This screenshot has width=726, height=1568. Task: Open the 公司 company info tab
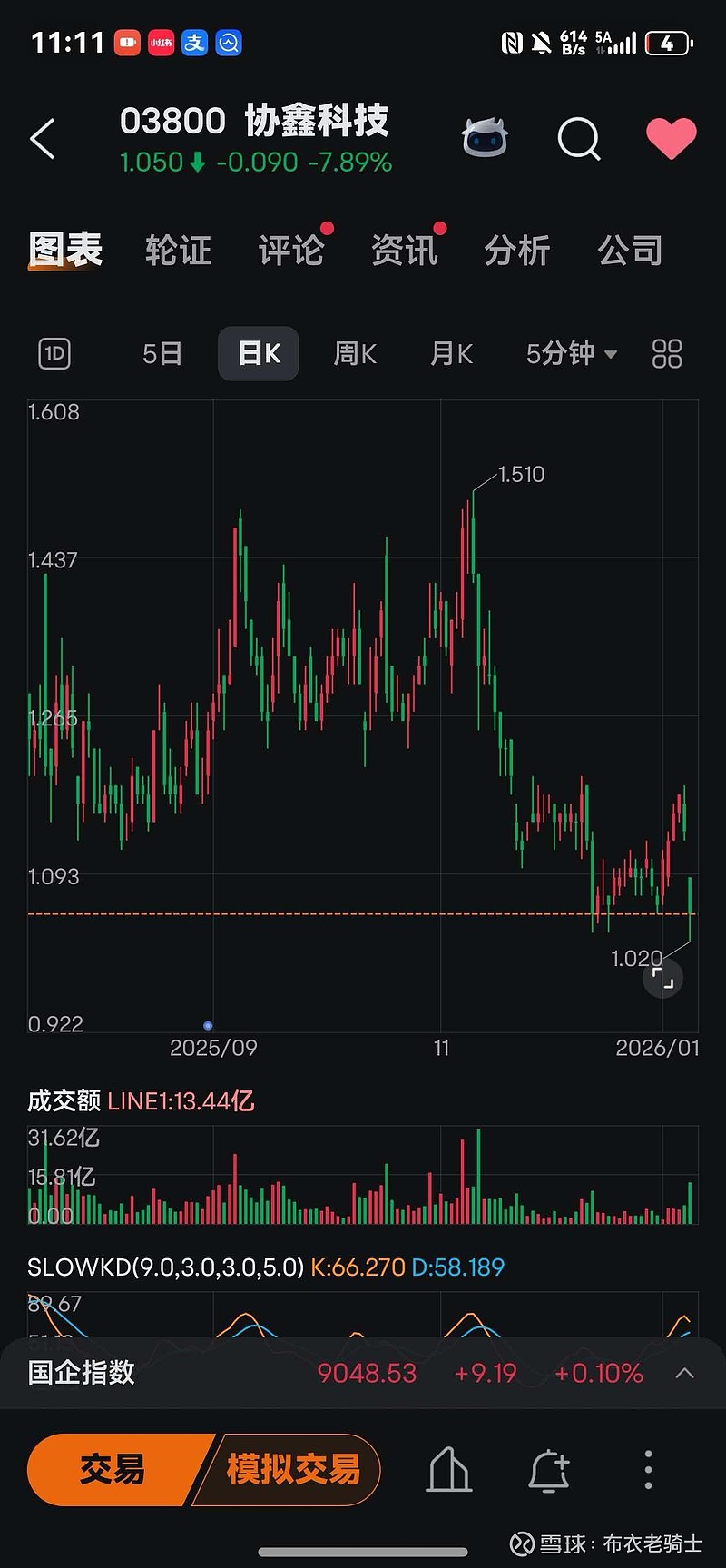coord(629,251)
